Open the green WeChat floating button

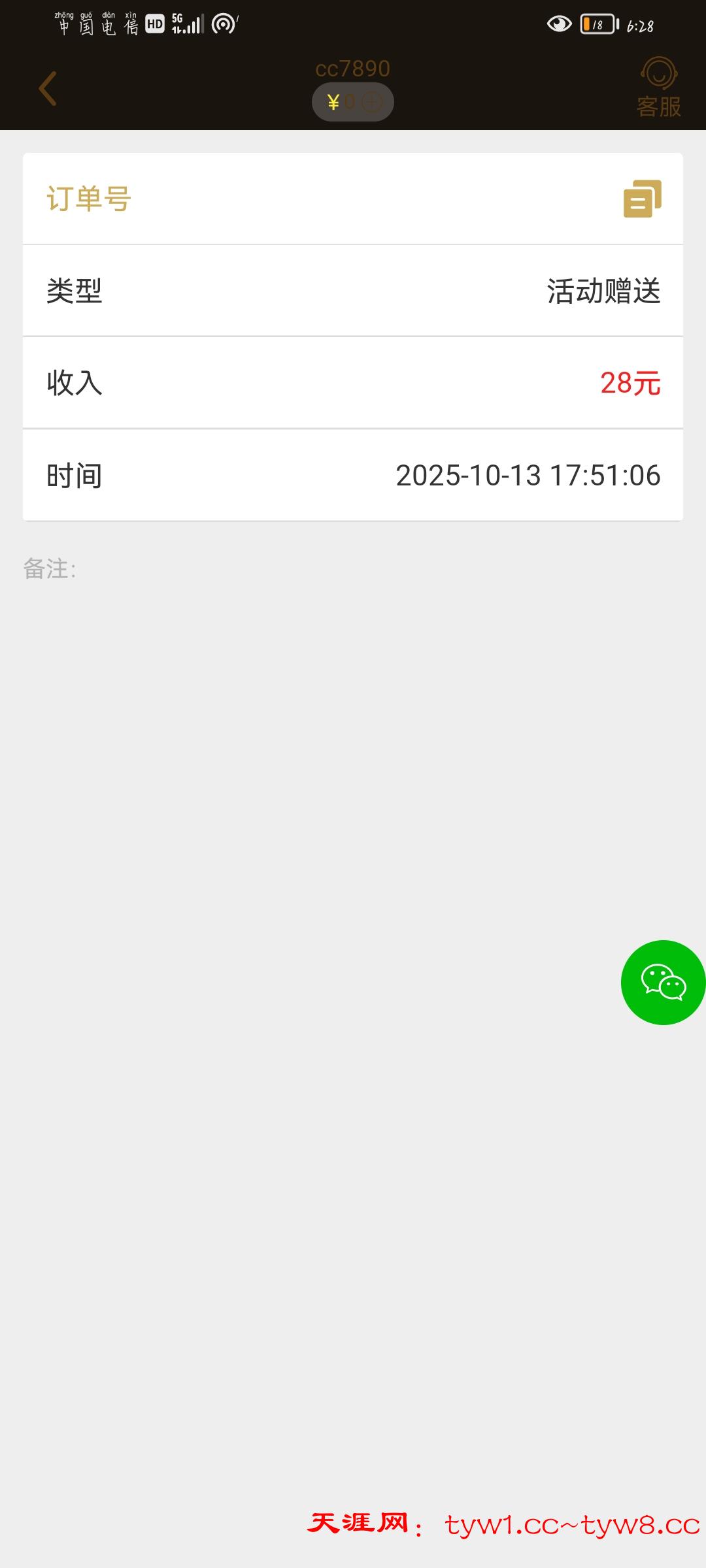pyautogui.click(x=663, y=982)
